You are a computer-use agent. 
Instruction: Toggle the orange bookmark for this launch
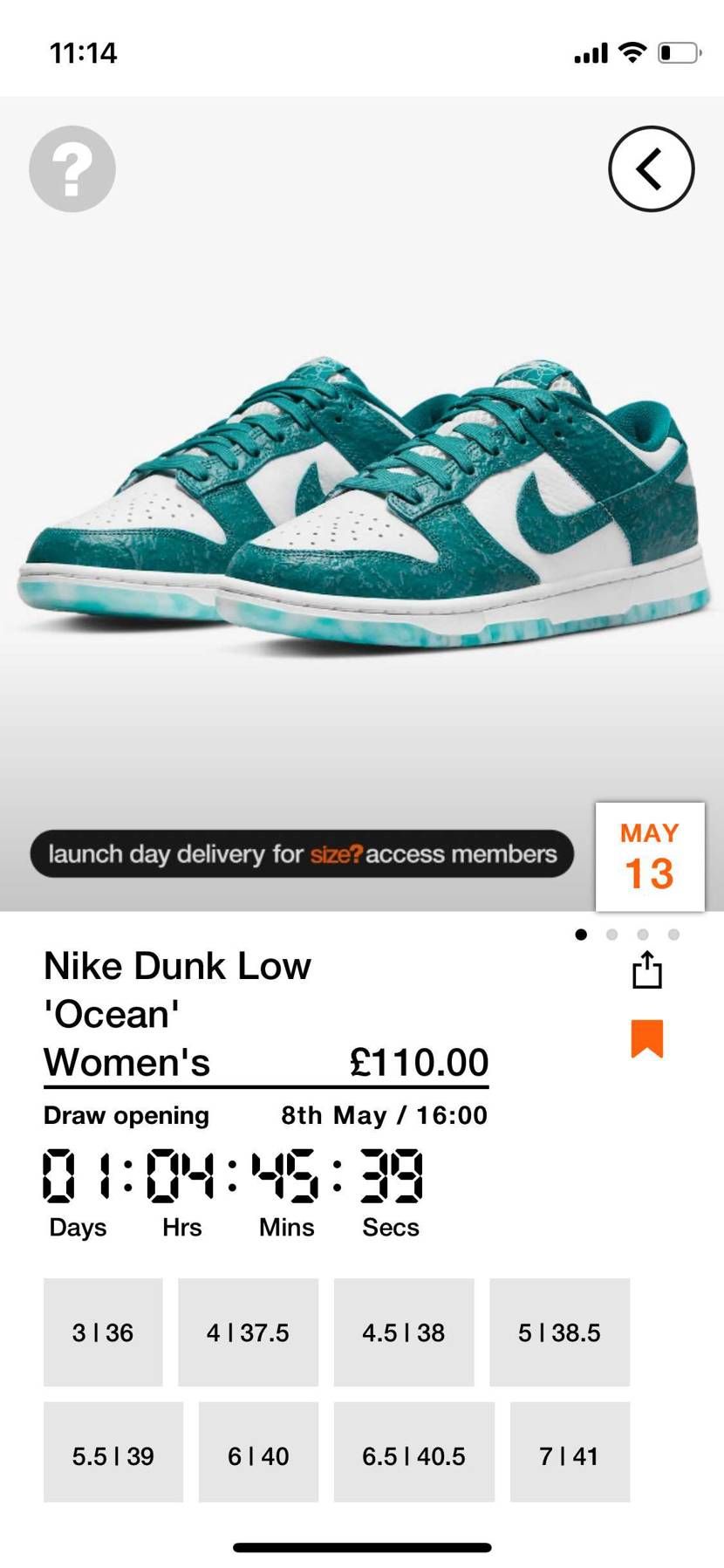tap(646, 1037)
